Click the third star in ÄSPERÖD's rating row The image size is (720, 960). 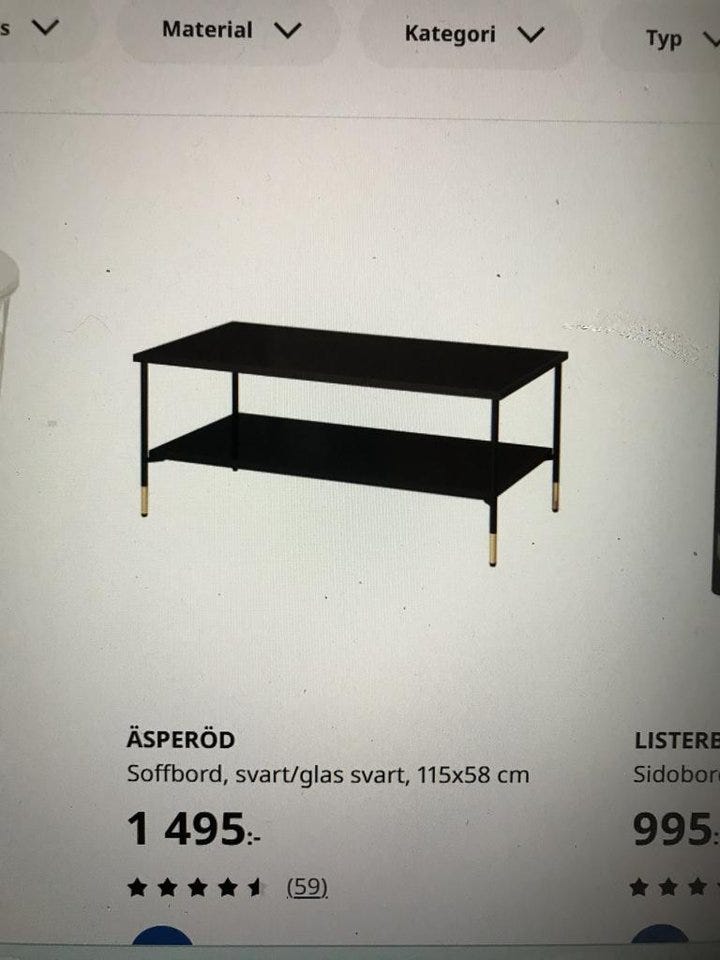[194, 885]
